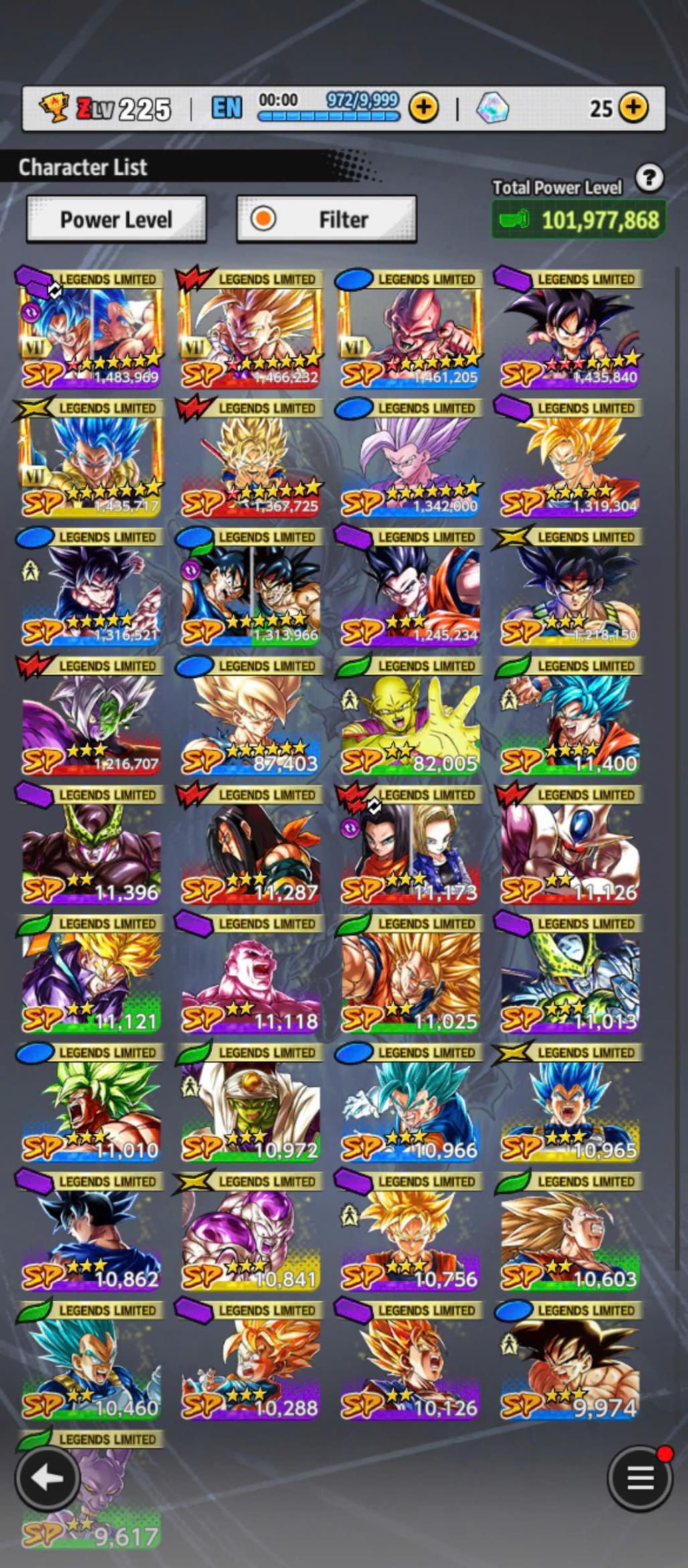This screenshot has width=688, height=1568.
Task: Add energy with the plus icon
Action: [x=424, y=107]
